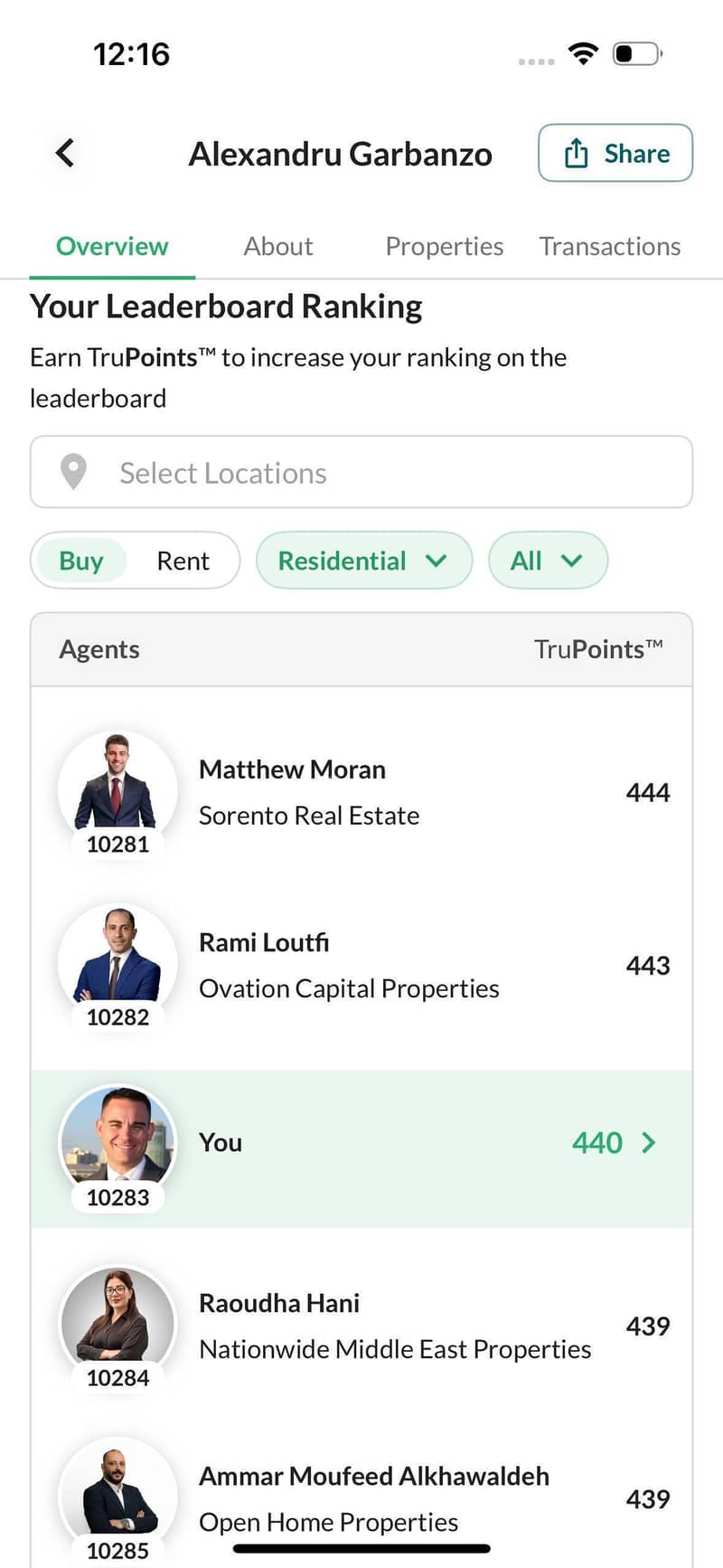Select the Overview tab
This screenshot has width=723, height=1568.
coord(112,246)
